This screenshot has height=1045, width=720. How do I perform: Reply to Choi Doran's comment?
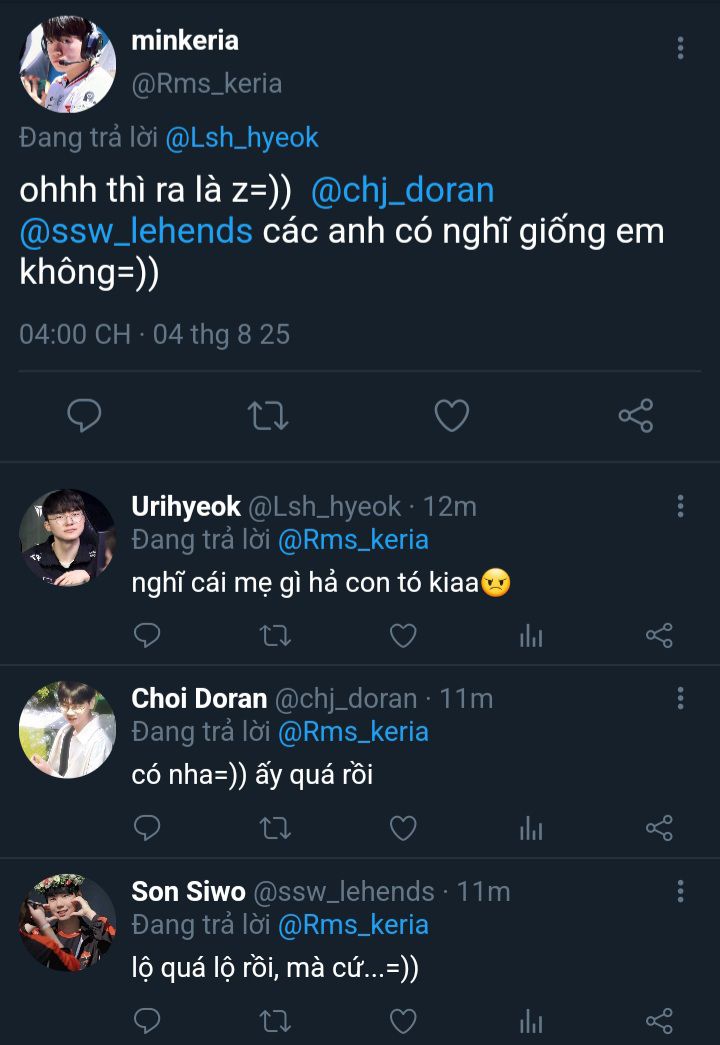[x=147, y=828]
